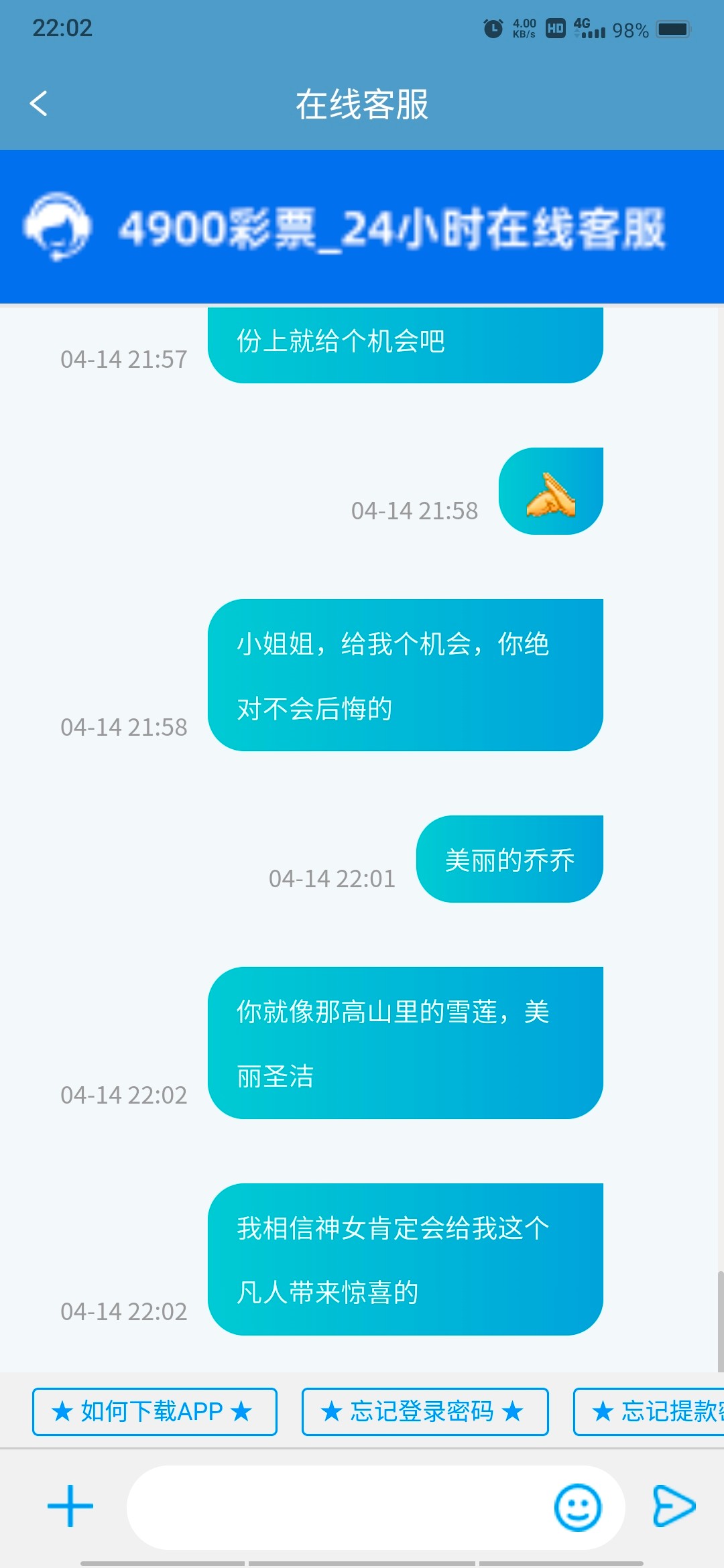This screenshot has width=724, height=1568.
Task: Select the 如何下载APP quick question
Action: (154, 1412)
